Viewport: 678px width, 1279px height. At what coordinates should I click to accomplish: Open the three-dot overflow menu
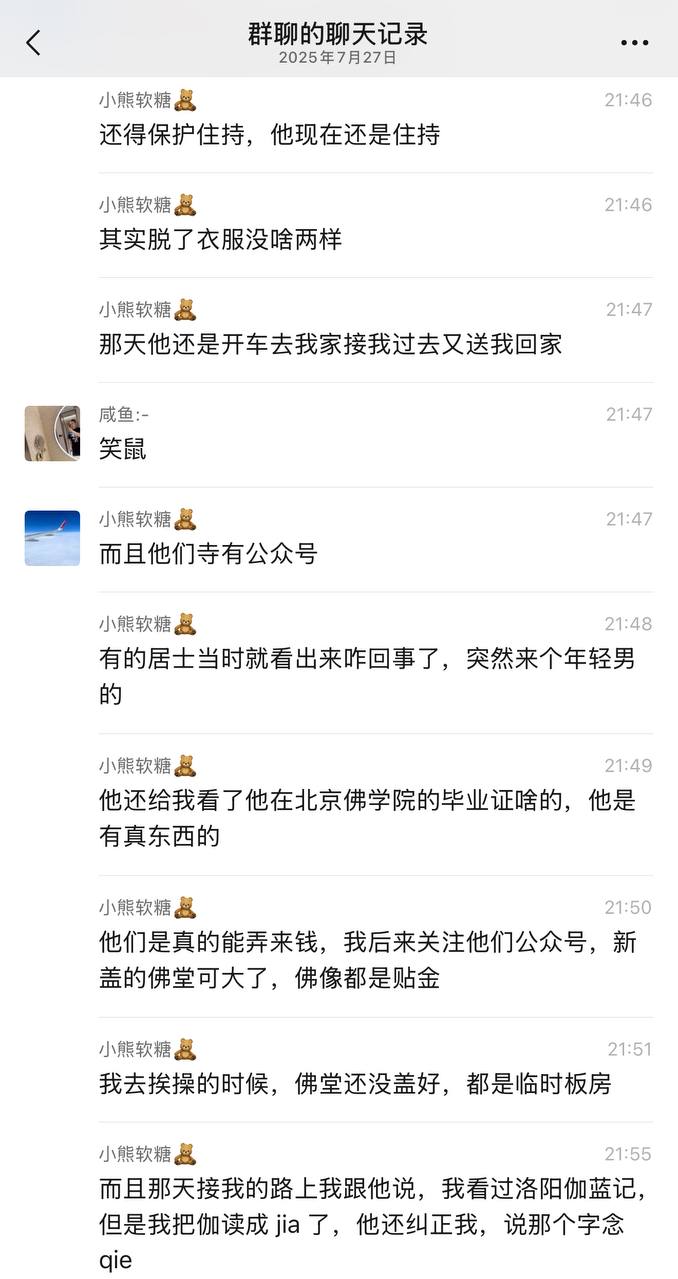click(x=634, y=42)
